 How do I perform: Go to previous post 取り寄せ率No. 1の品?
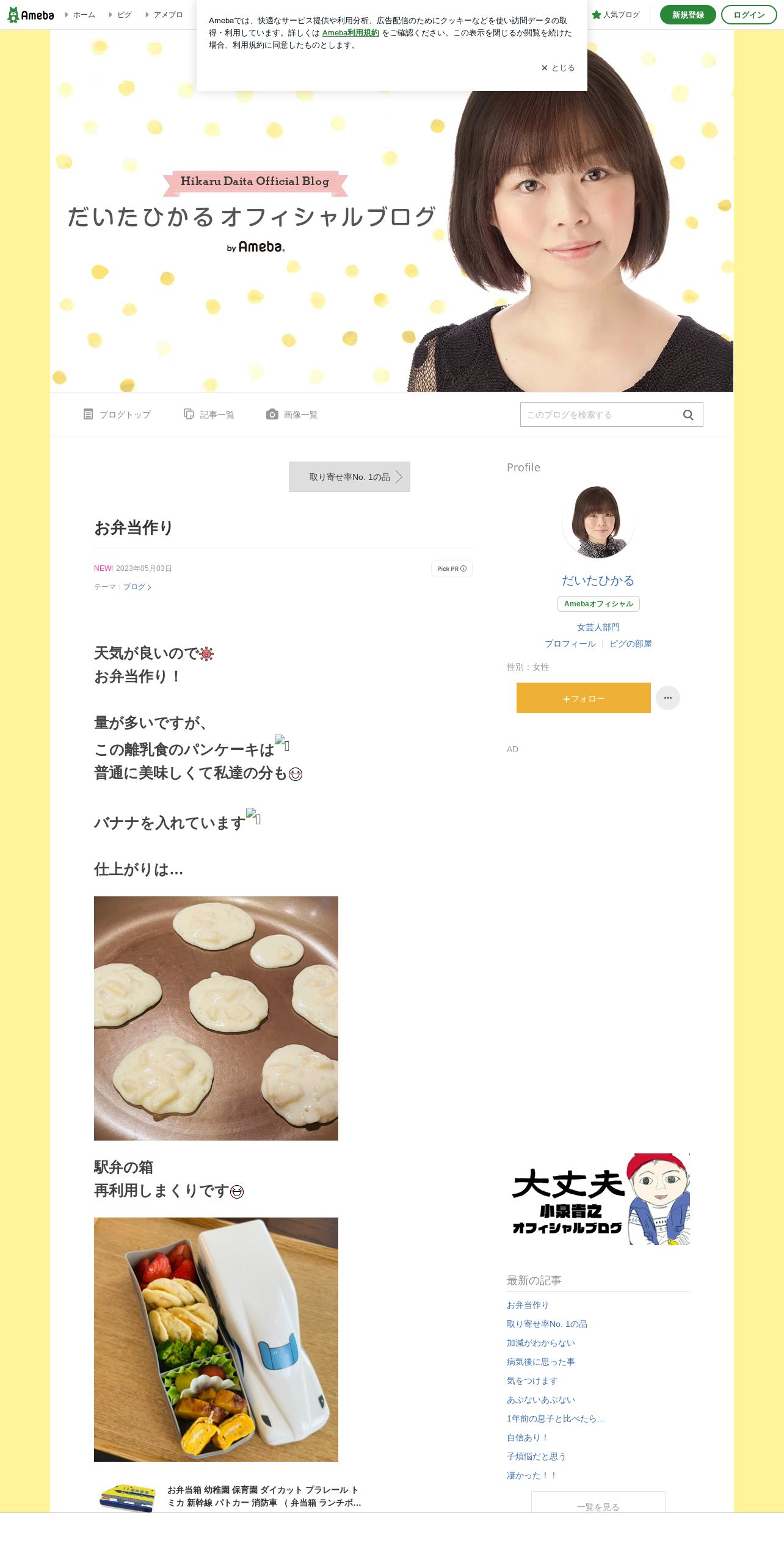[x=350, y=477]
